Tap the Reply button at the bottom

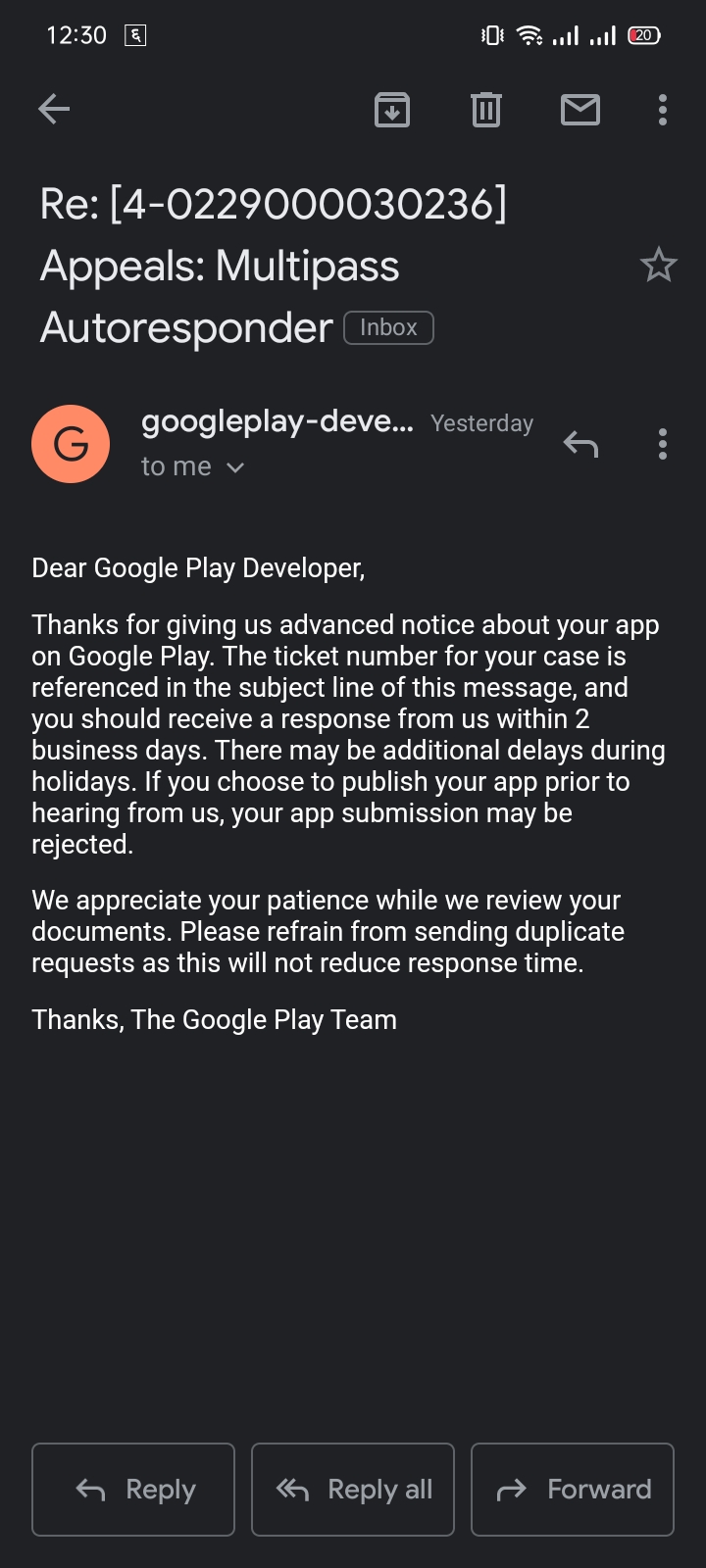(133, 1490)
